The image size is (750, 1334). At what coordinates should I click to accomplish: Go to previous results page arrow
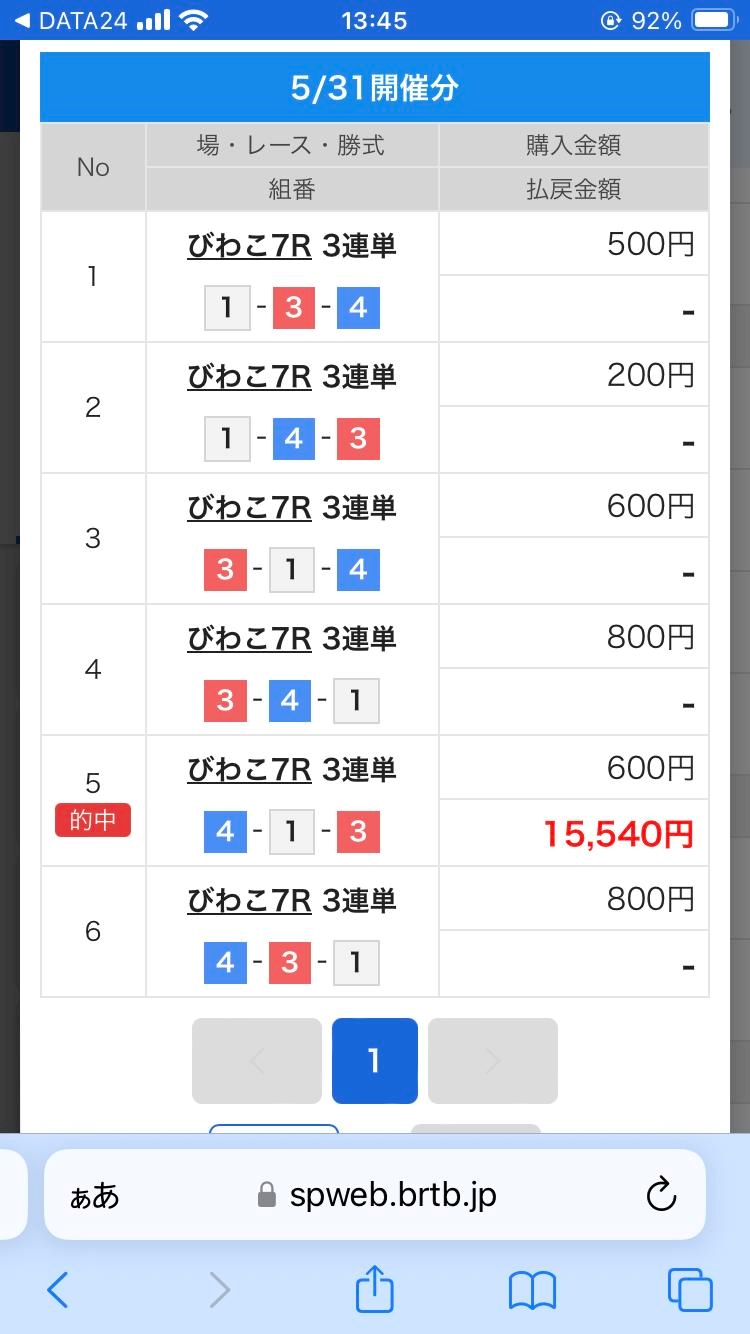[x=257, y=1061]
